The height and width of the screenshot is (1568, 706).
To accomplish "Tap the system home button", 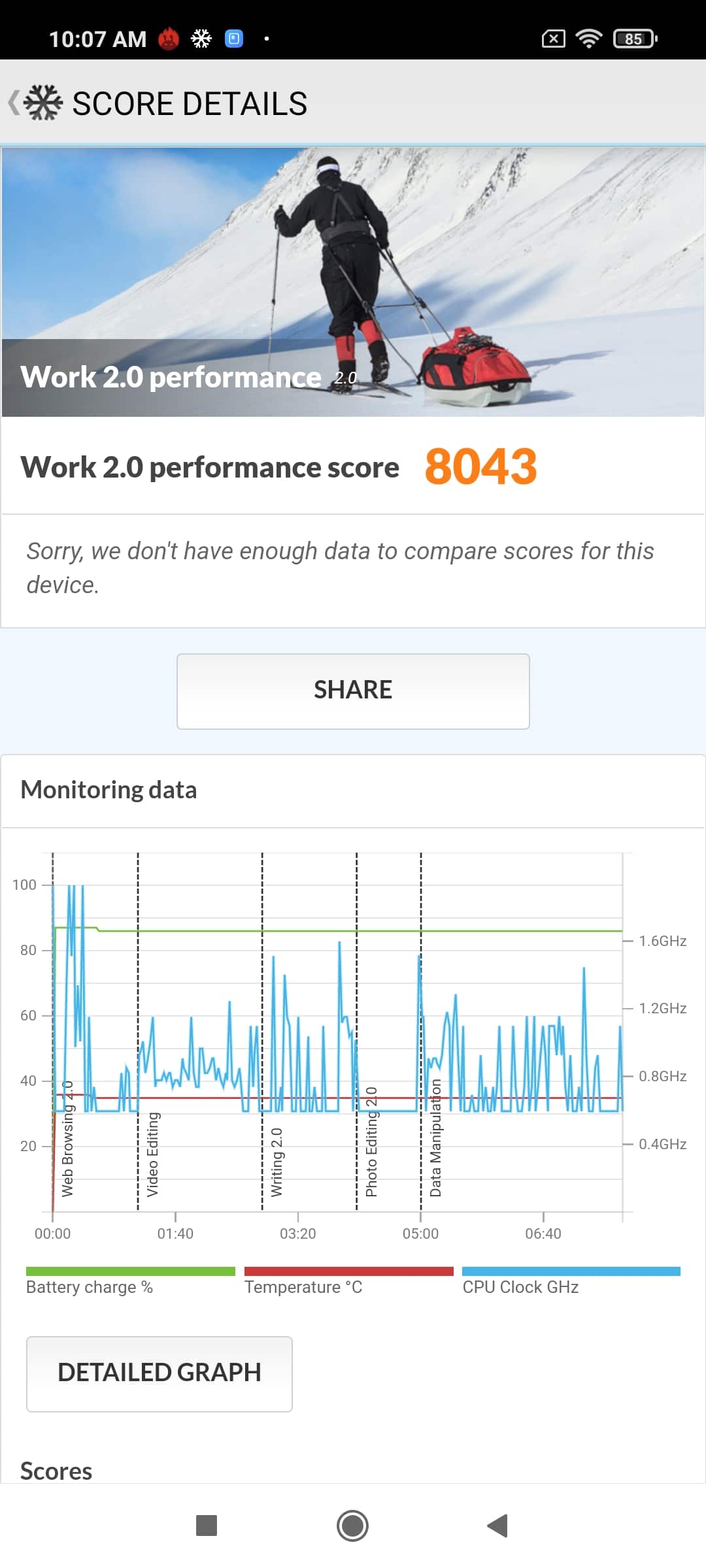I will pos(352,1526).
